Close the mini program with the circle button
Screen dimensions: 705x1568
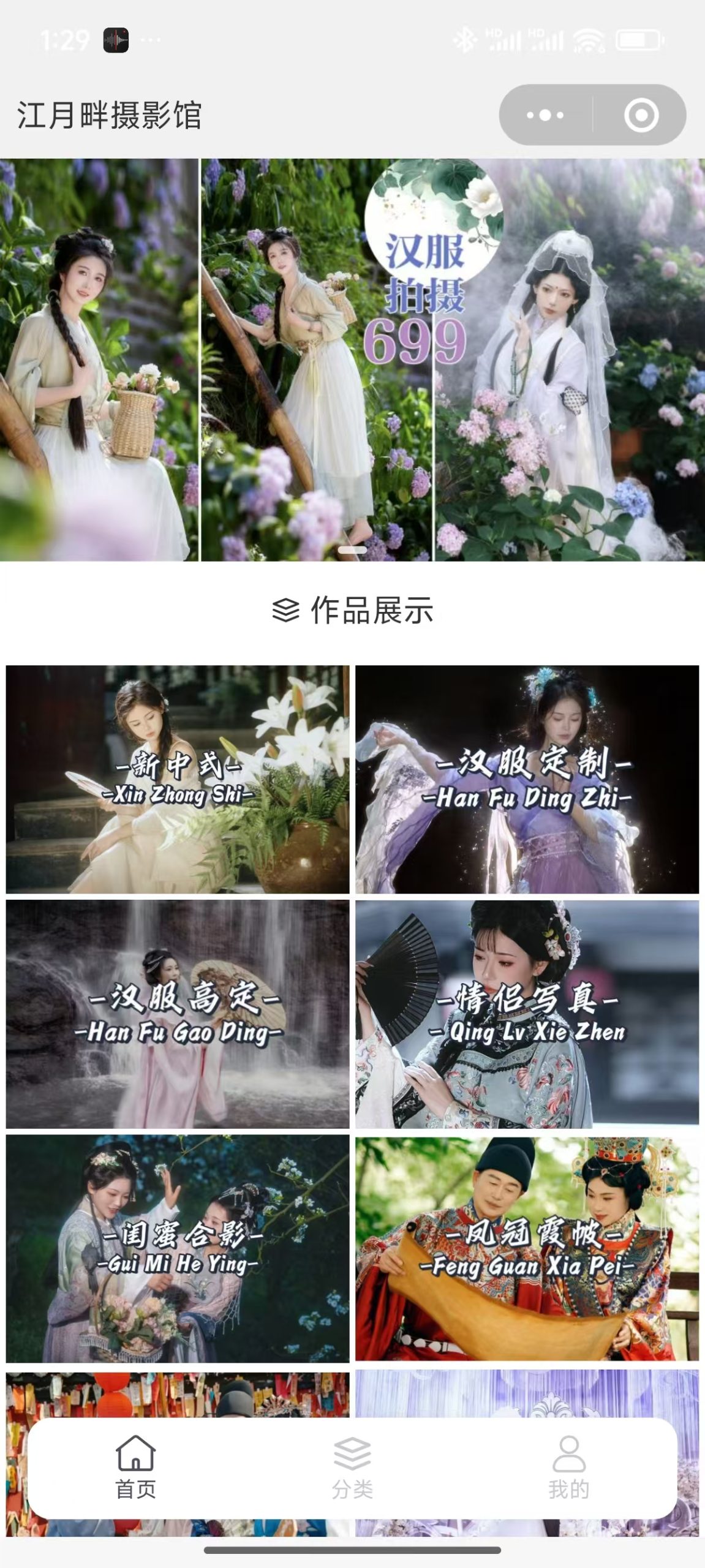coord(641,115)
